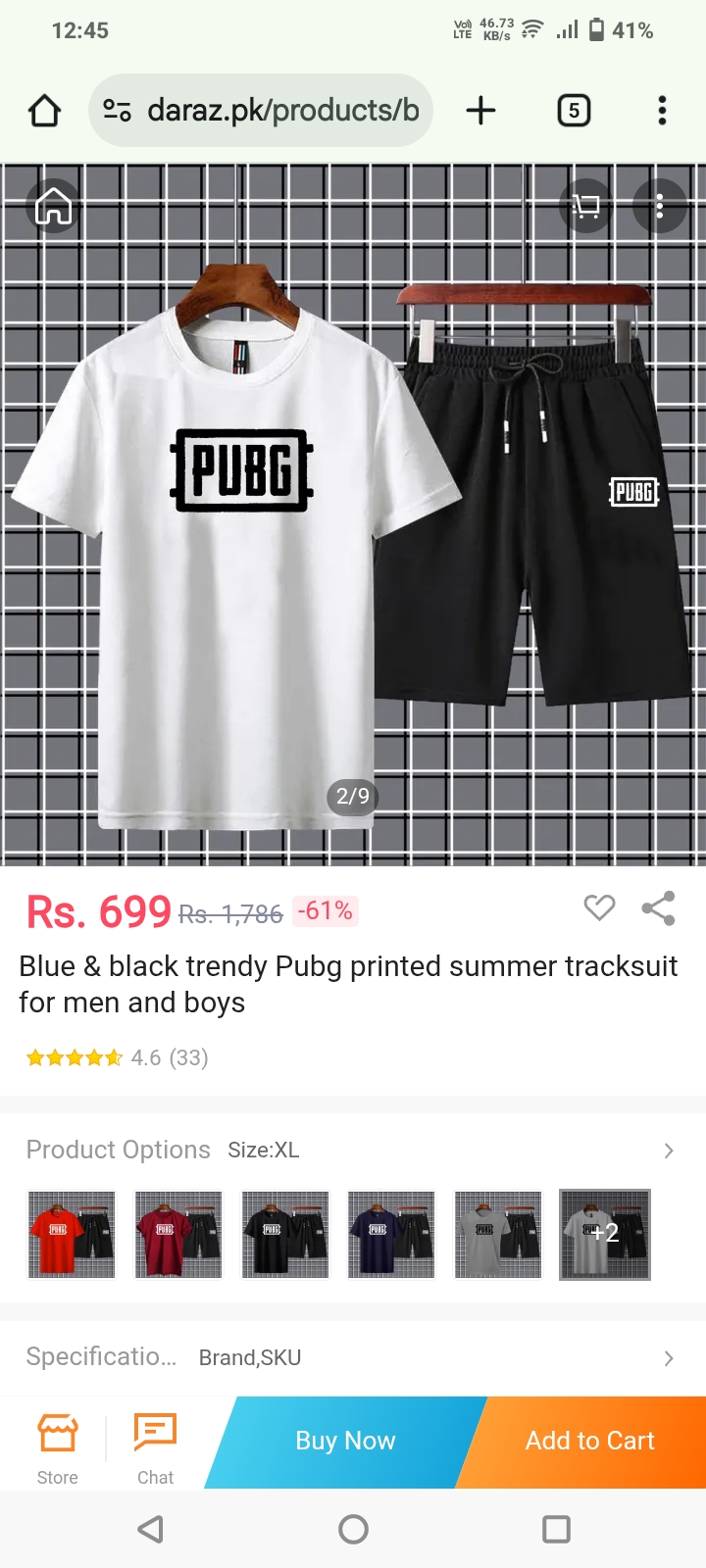Share this product

coord(658,908)
